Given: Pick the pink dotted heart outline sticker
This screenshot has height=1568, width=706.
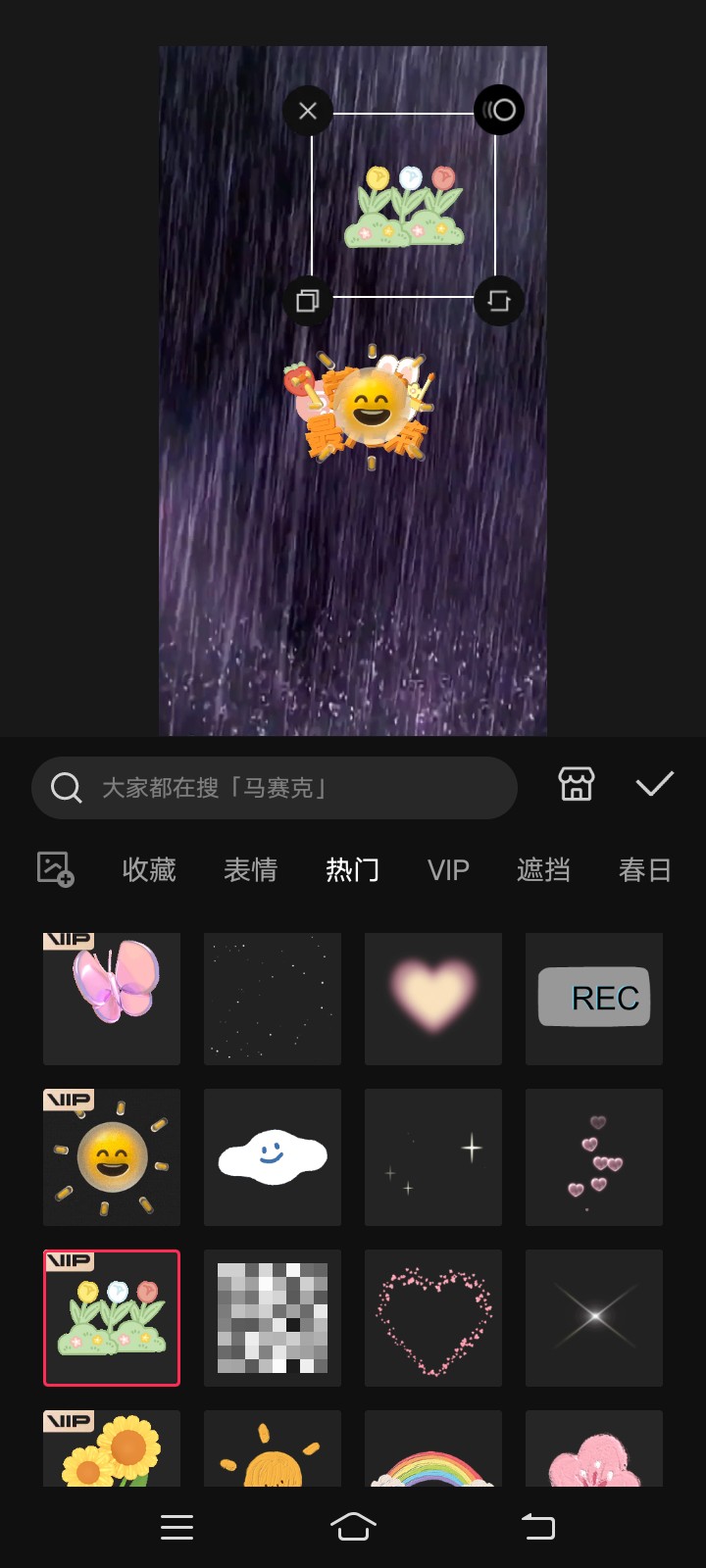Looking at the screenshot, I should [x=433, y=1318].
